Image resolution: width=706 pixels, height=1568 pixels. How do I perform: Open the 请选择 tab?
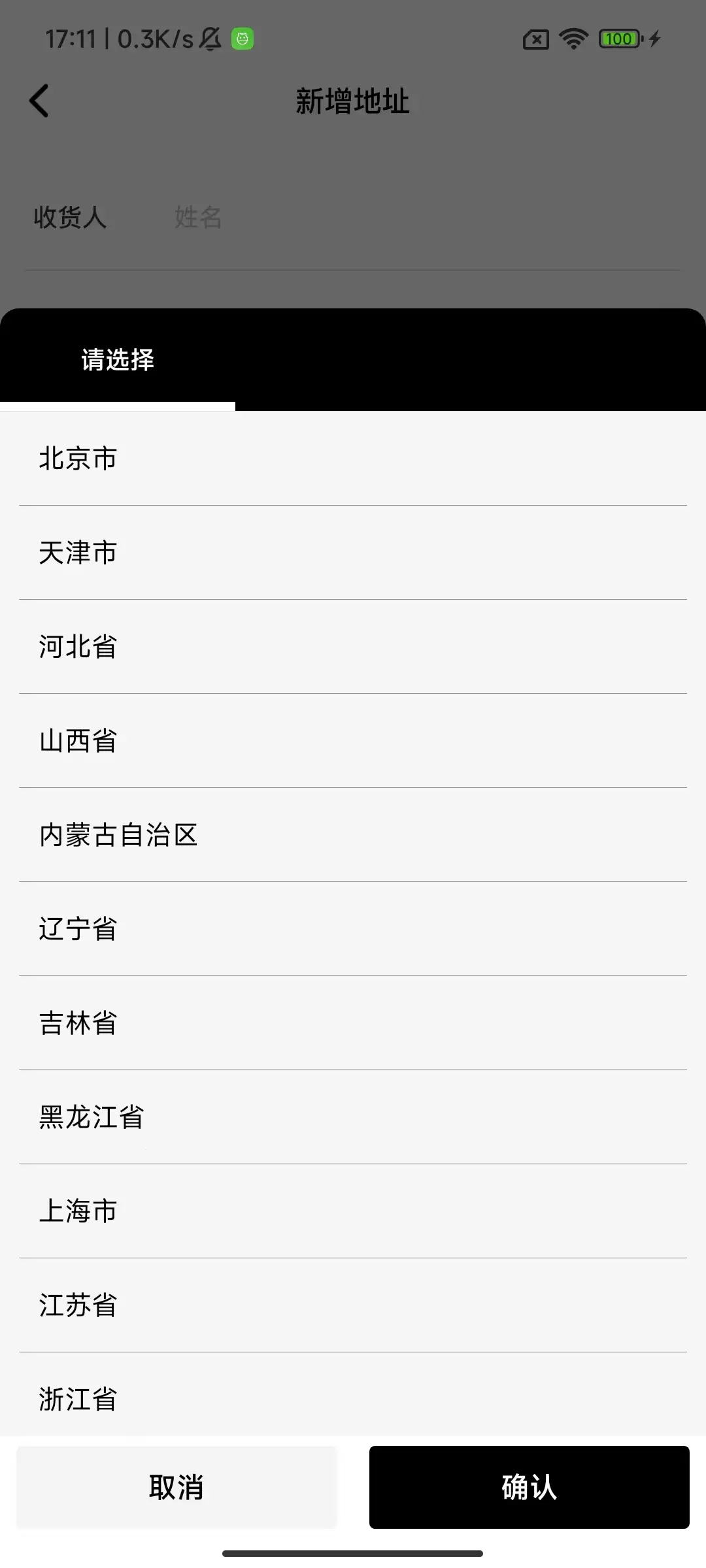pos(118,360)
